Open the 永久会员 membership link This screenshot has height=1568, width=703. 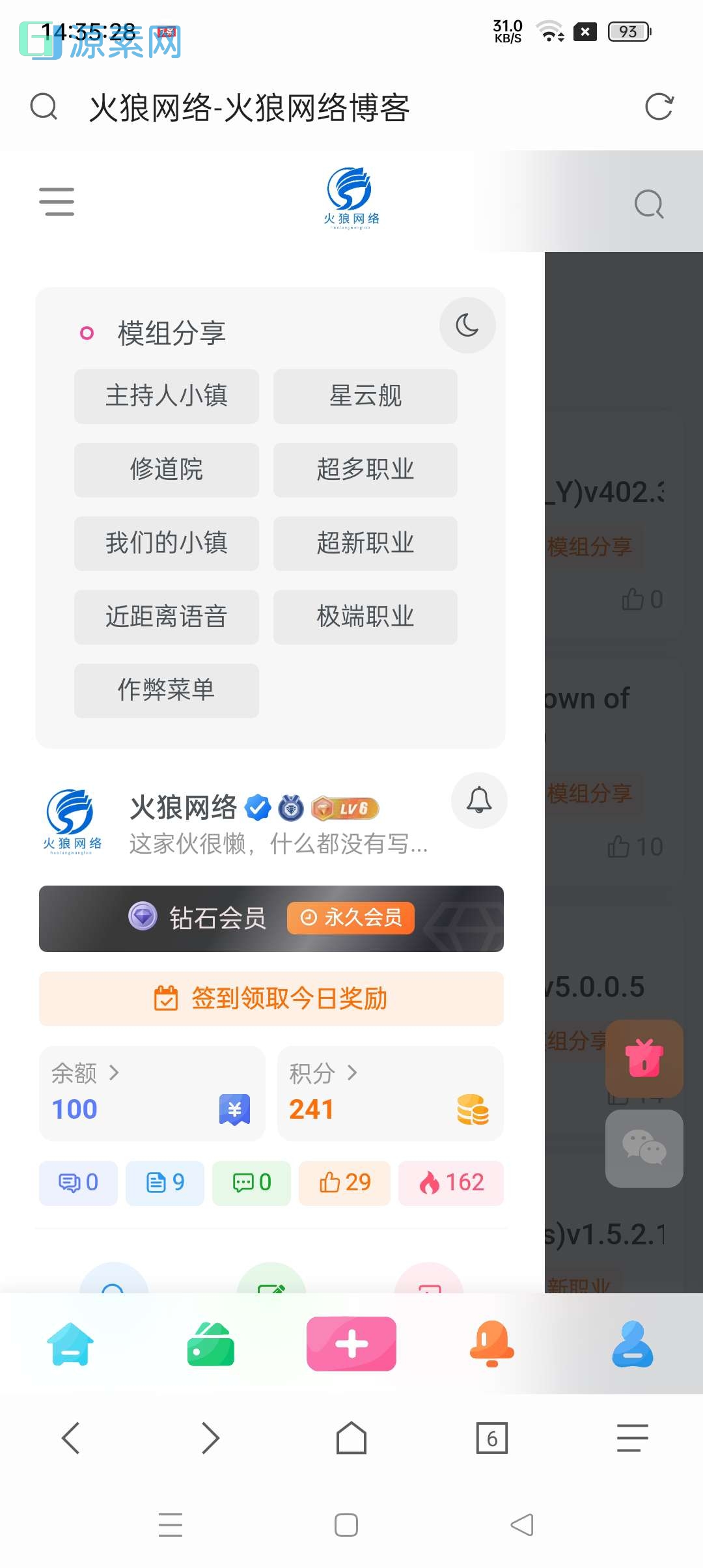click(x=350, y=918)
